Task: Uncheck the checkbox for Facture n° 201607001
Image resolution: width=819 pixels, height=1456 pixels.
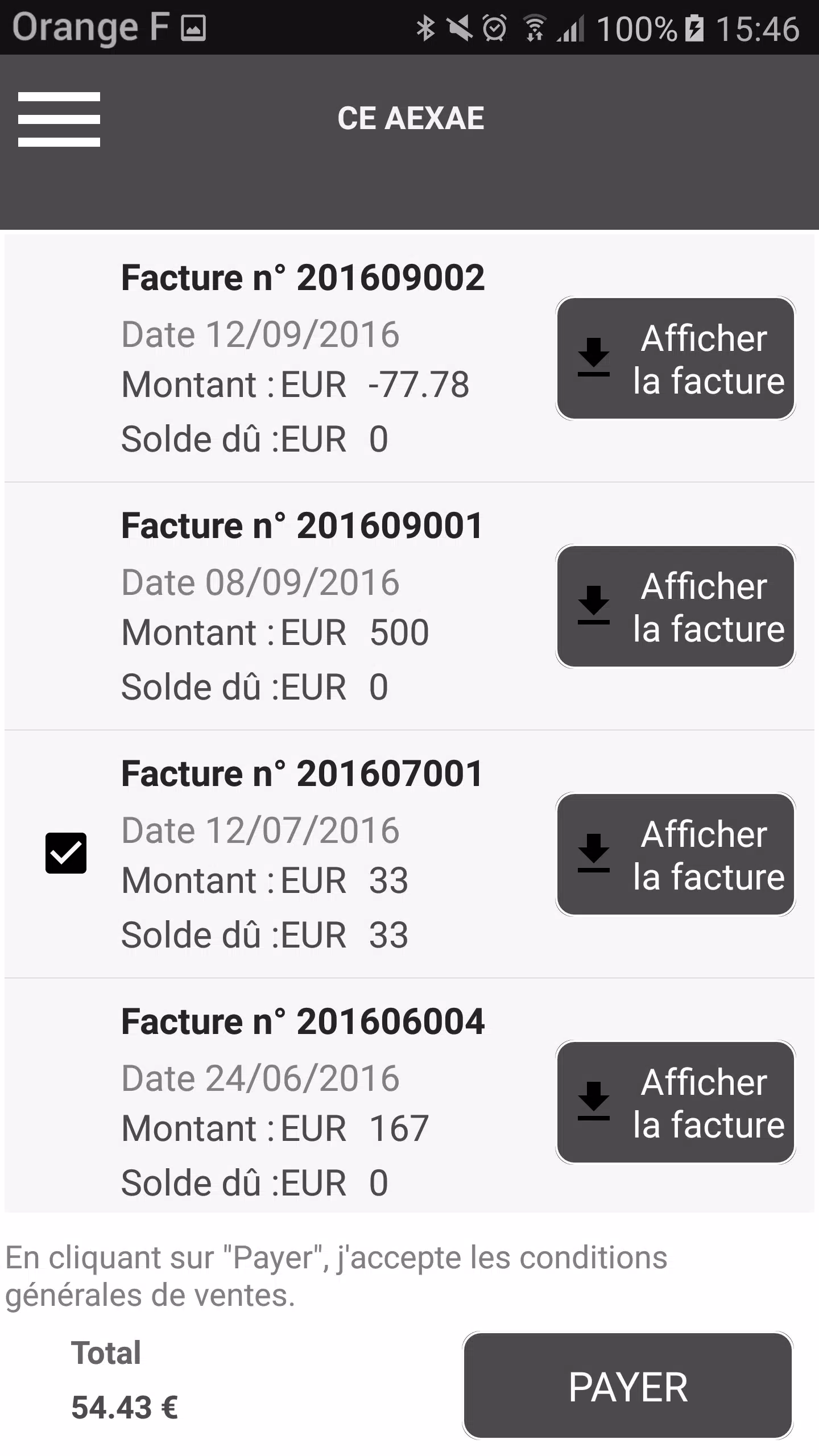Action: coord(66,853)
